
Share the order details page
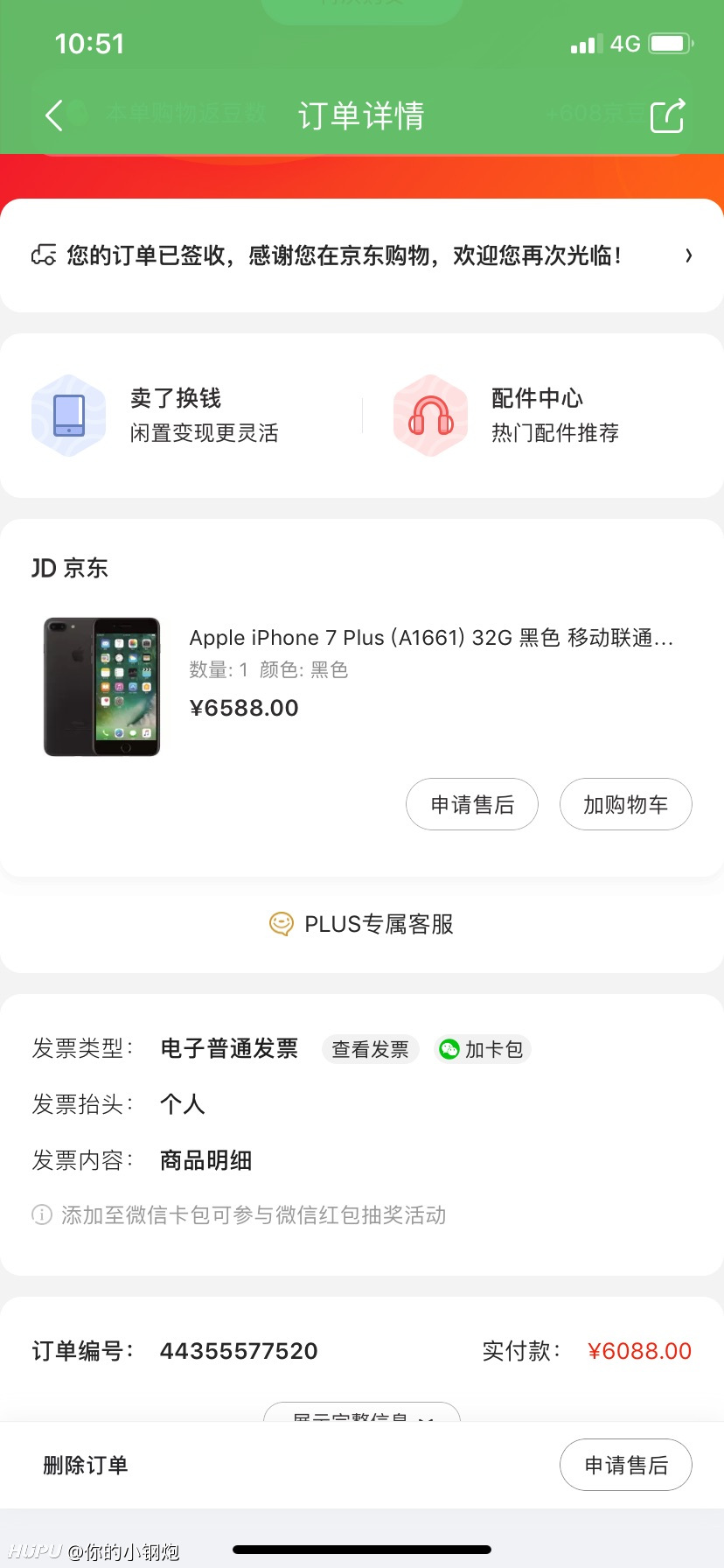click(667, 115)
